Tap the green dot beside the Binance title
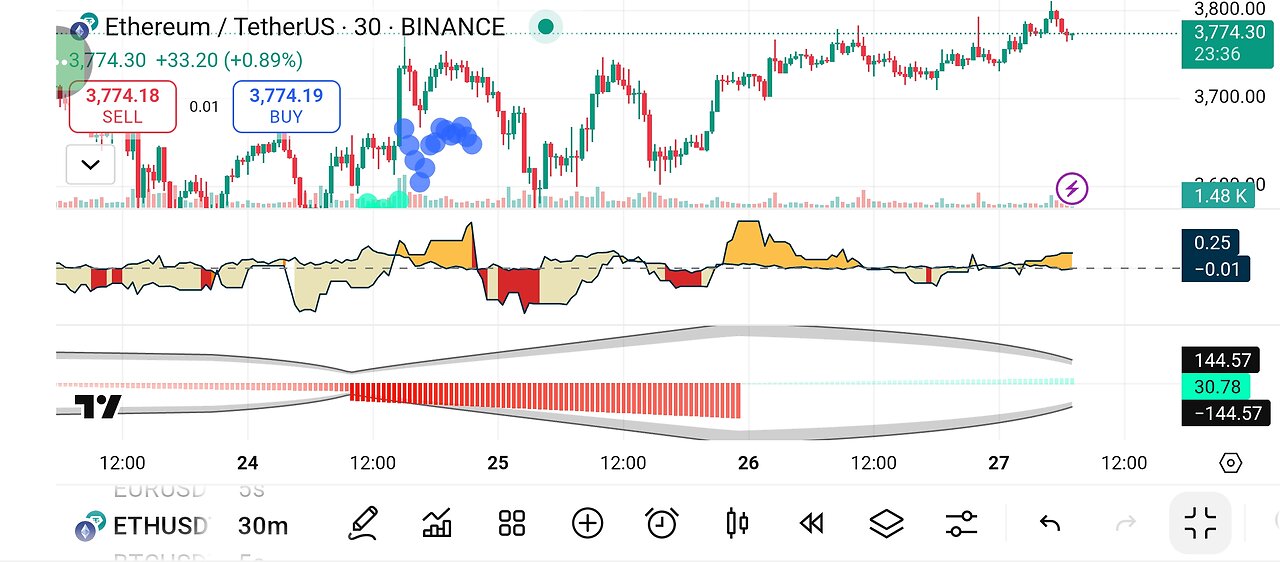 [546, 27]
